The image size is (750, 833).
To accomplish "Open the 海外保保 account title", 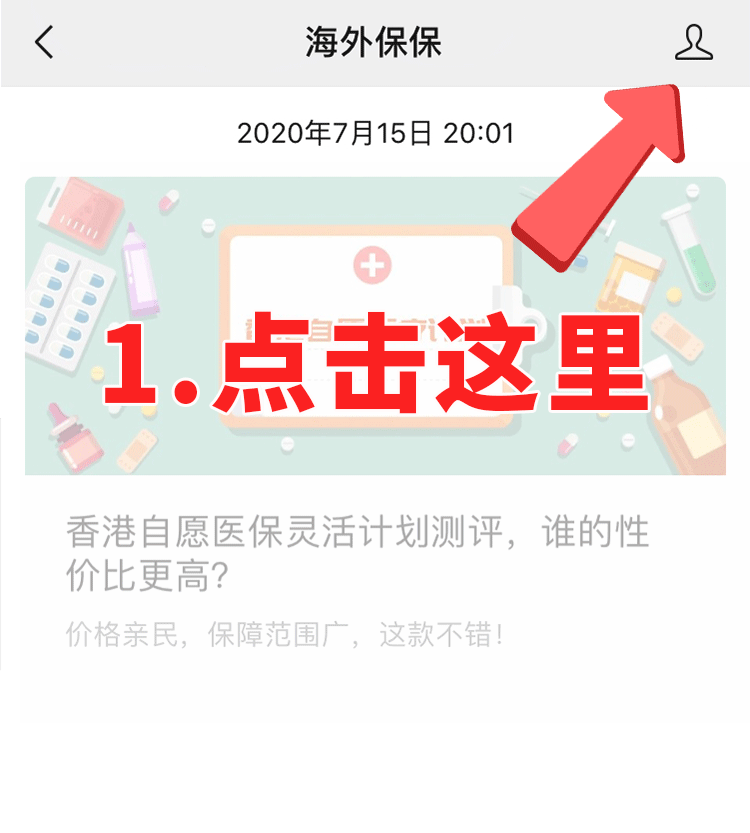I will pyautogui.click(x=375, y=42).
